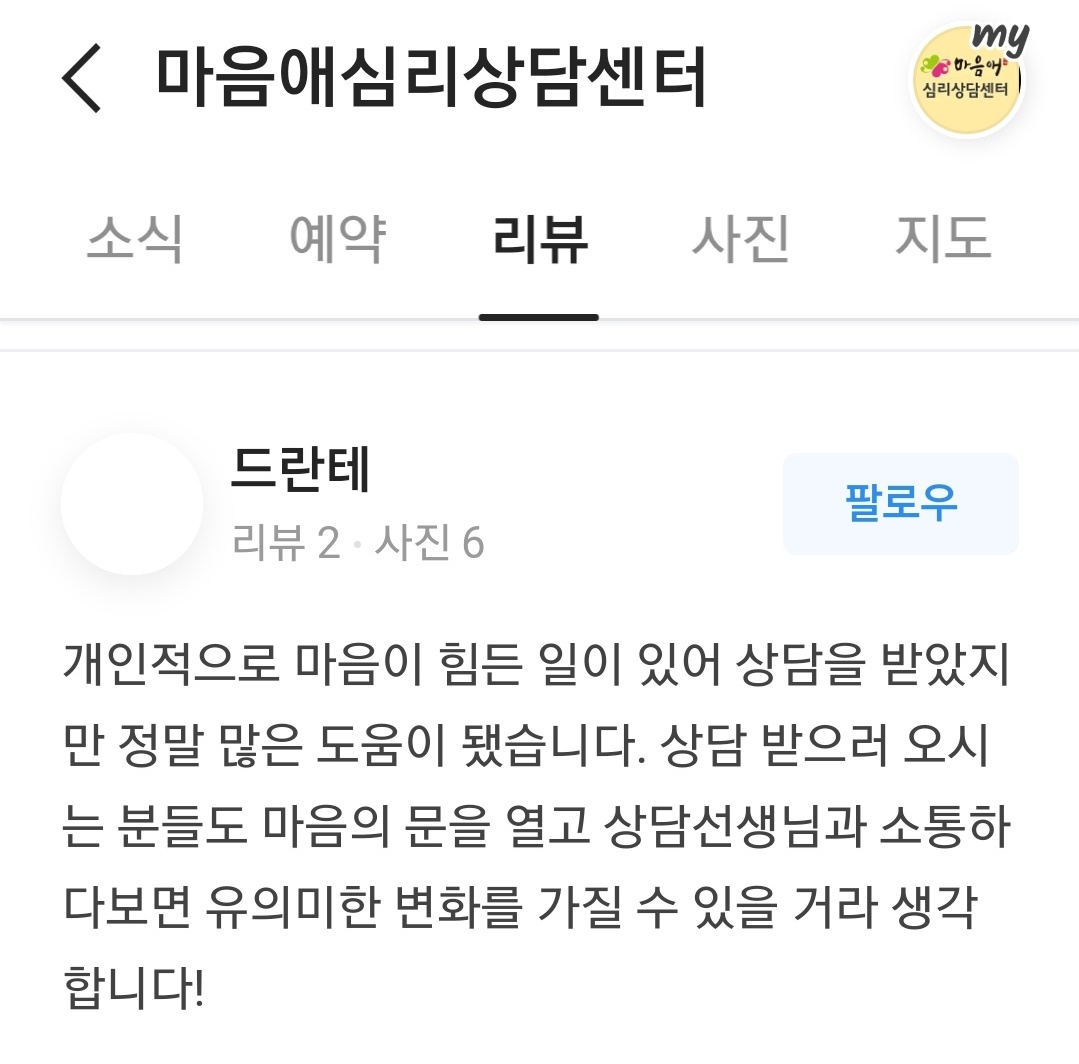Switch to the 소식 tab

pos(135,239)
